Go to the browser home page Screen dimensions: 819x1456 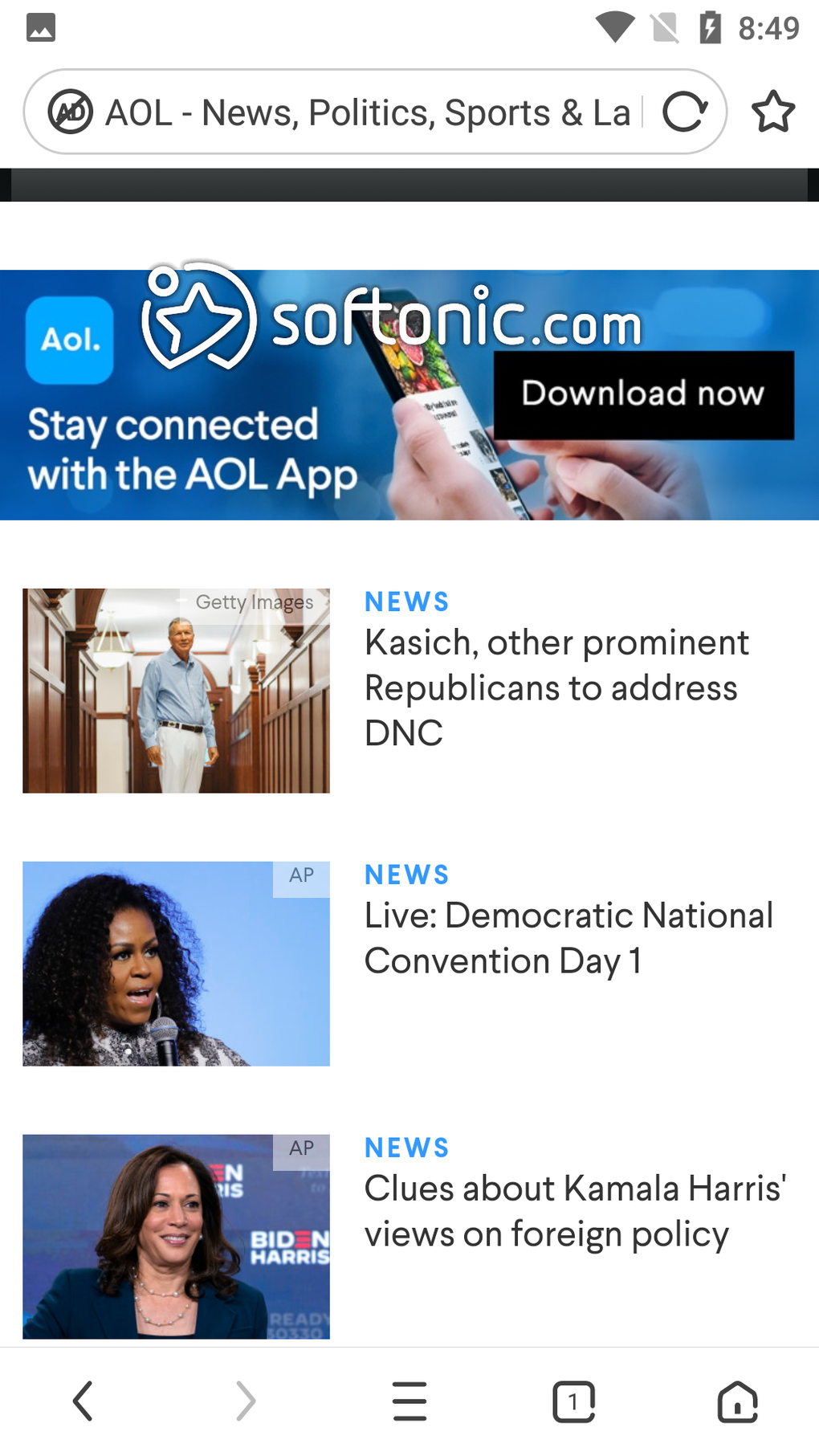coord(737,1401)
